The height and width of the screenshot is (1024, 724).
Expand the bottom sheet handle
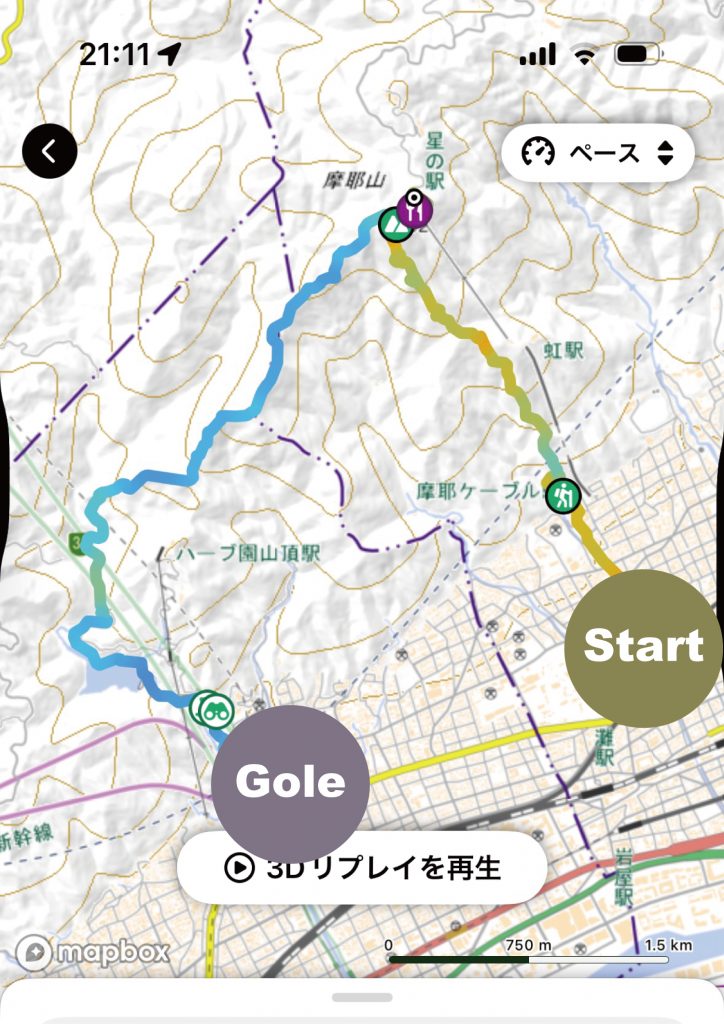362,997
